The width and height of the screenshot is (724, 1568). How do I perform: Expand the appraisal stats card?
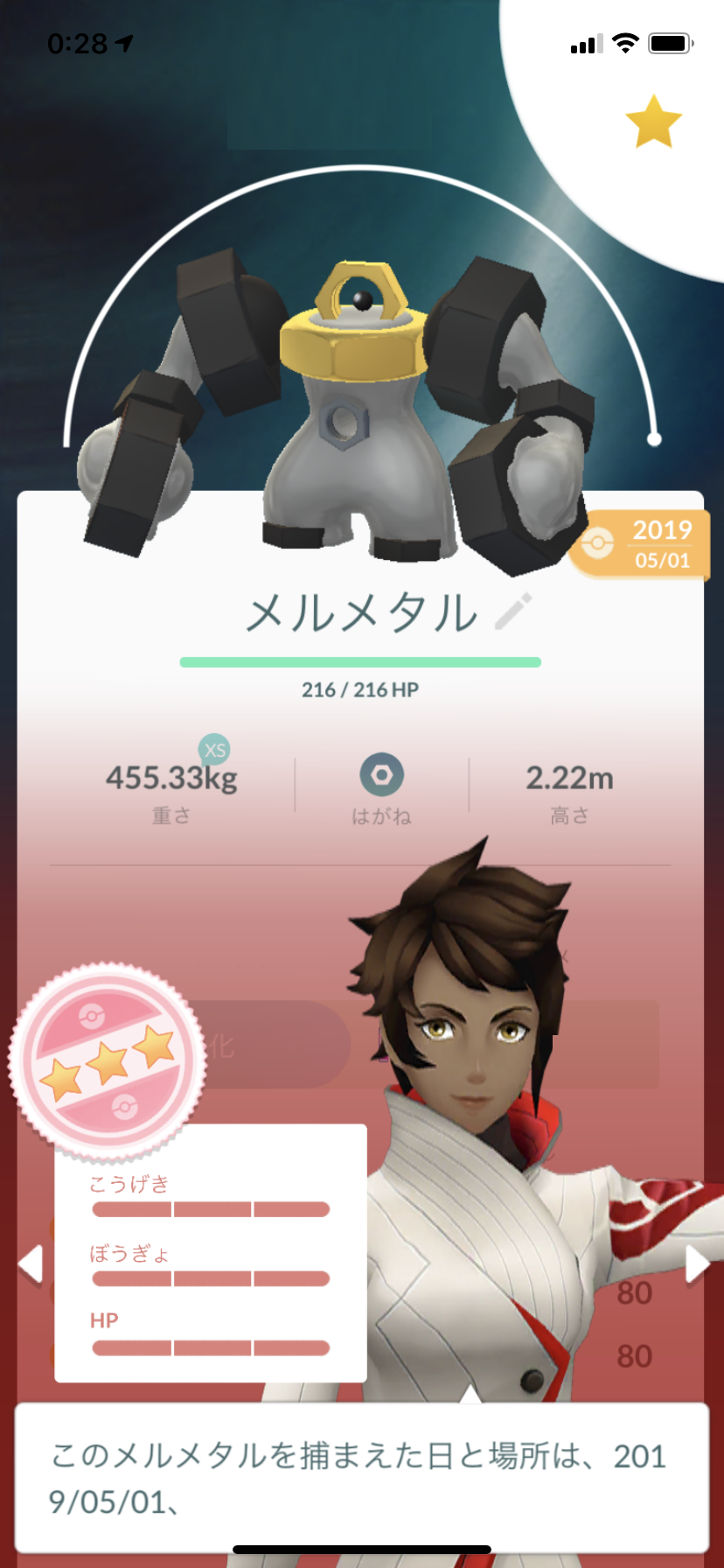(210, 1251)
